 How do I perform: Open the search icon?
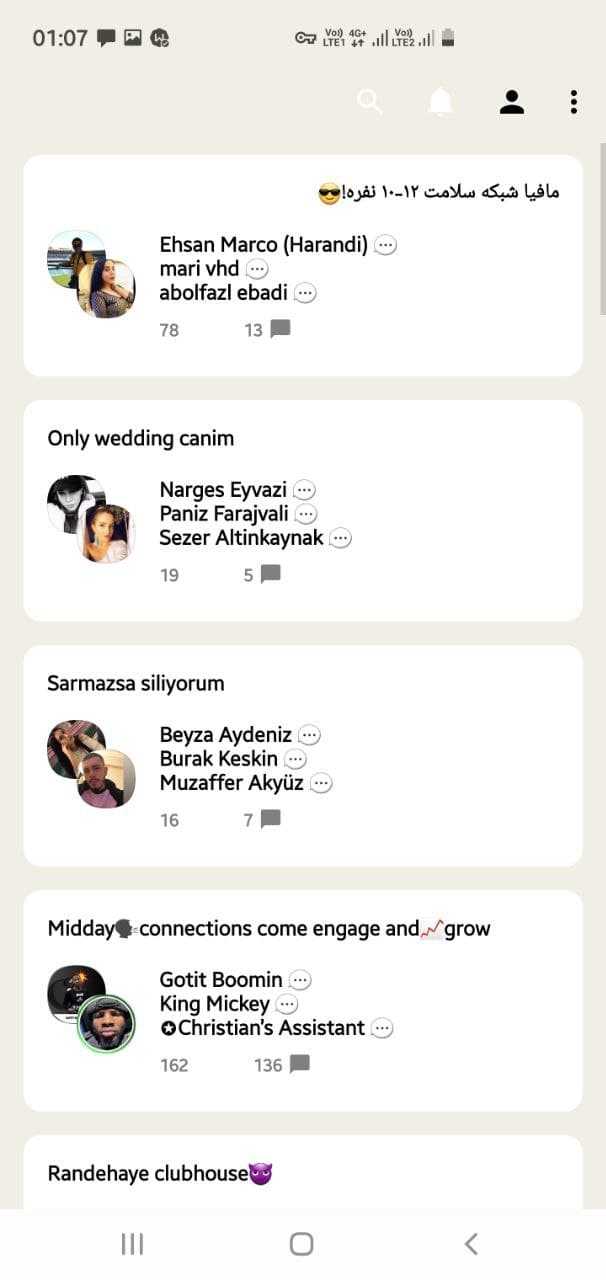pos(370,102)
